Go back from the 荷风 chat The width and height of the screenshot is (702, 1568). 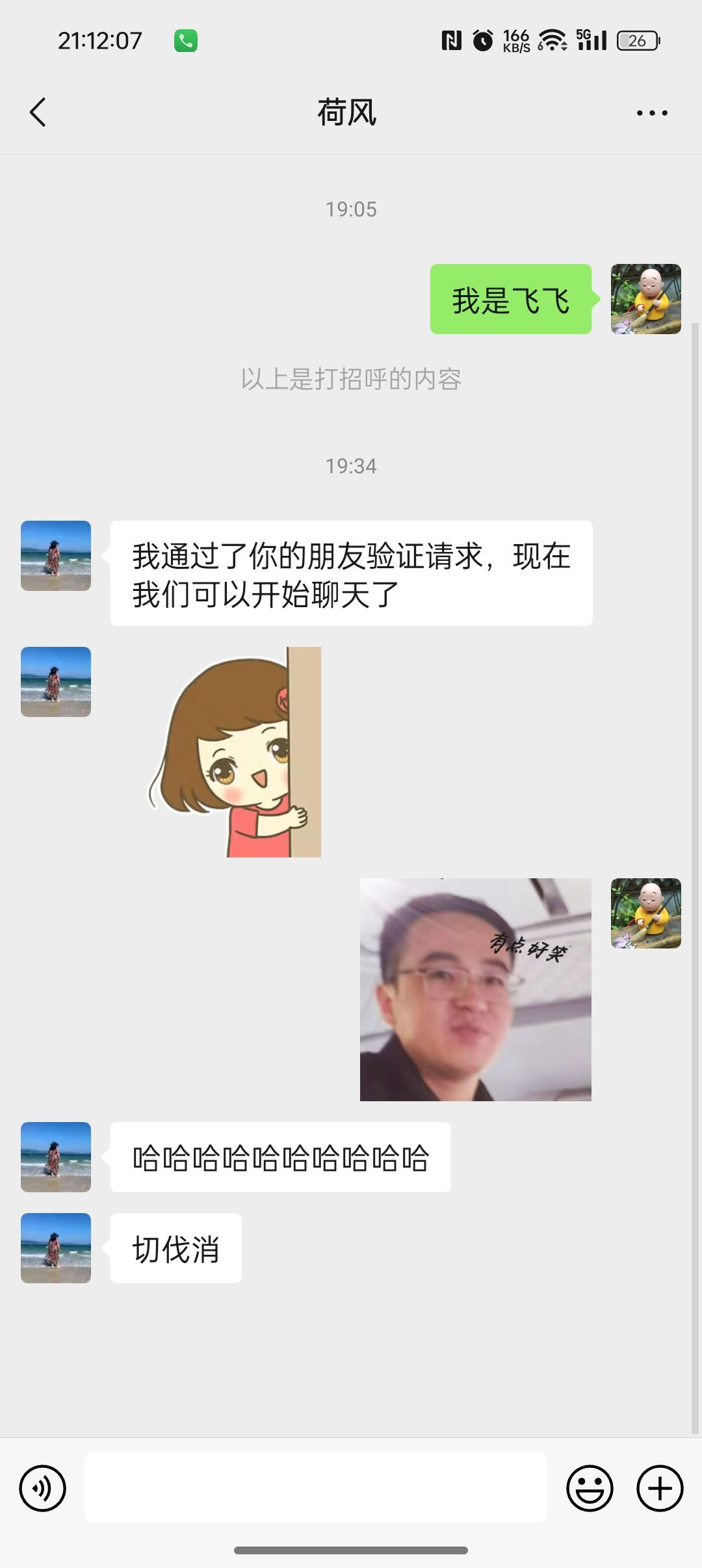click(38, 112)
